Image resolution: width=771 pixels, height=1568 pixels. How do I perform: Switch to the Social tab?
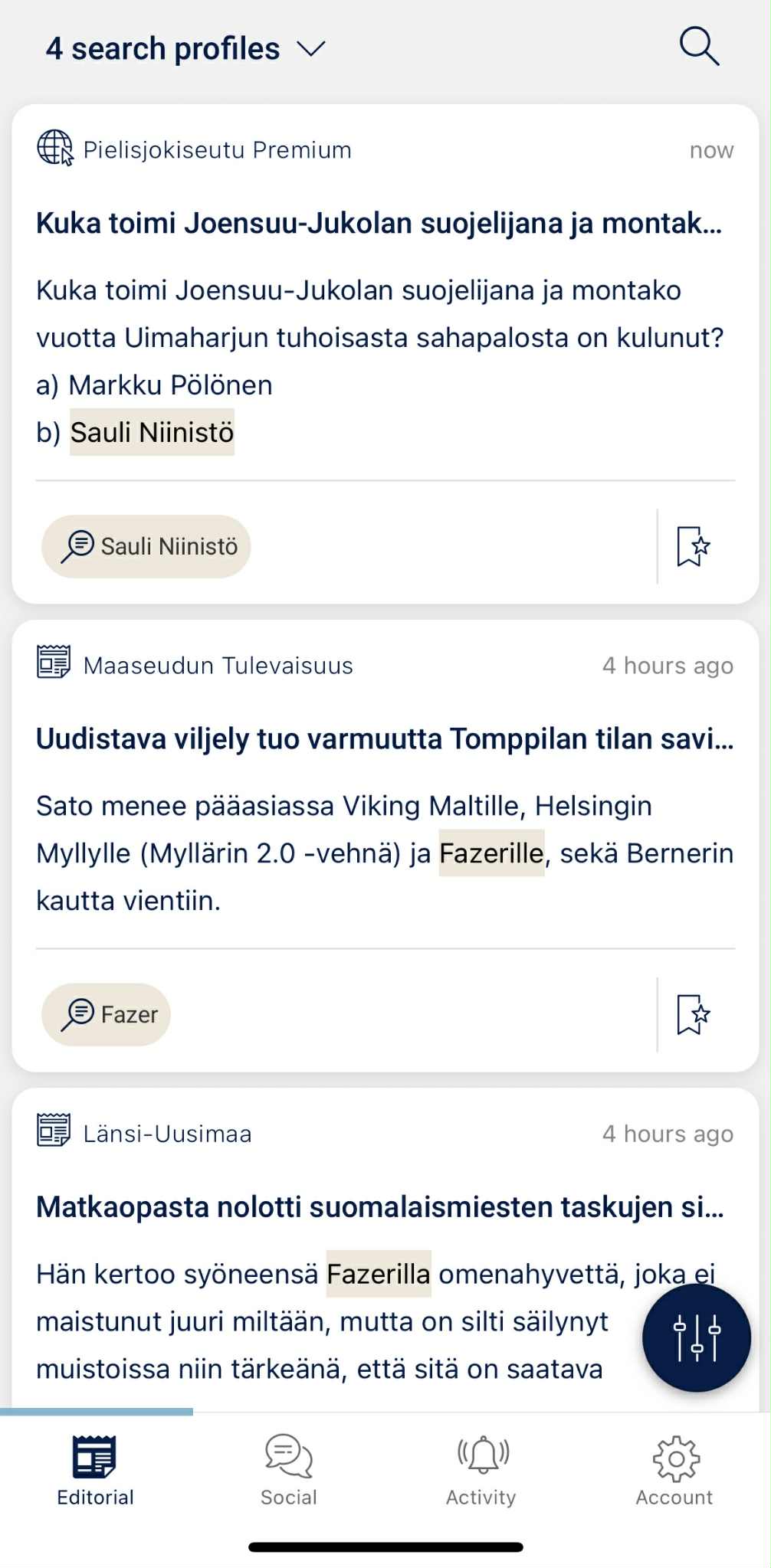click(289, 1471)
